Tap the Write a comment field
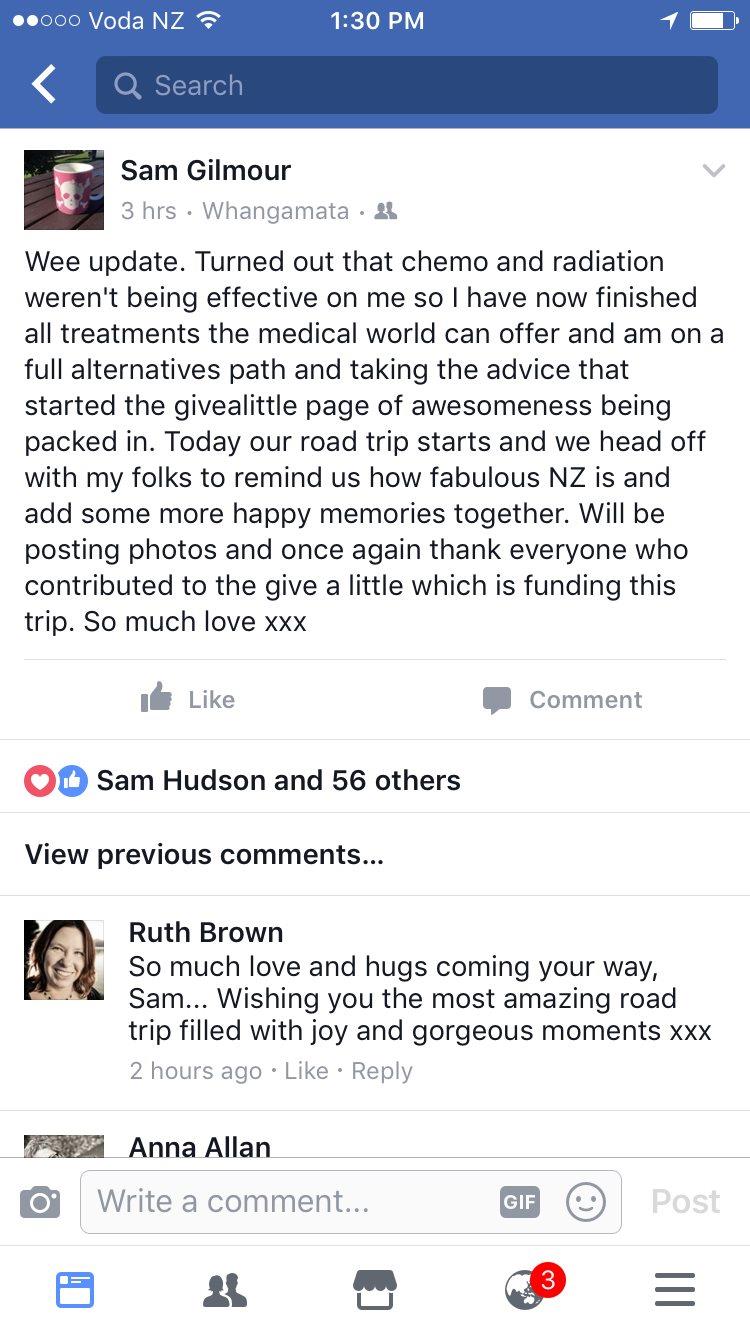750x1334 pixels. (290, 1201)
